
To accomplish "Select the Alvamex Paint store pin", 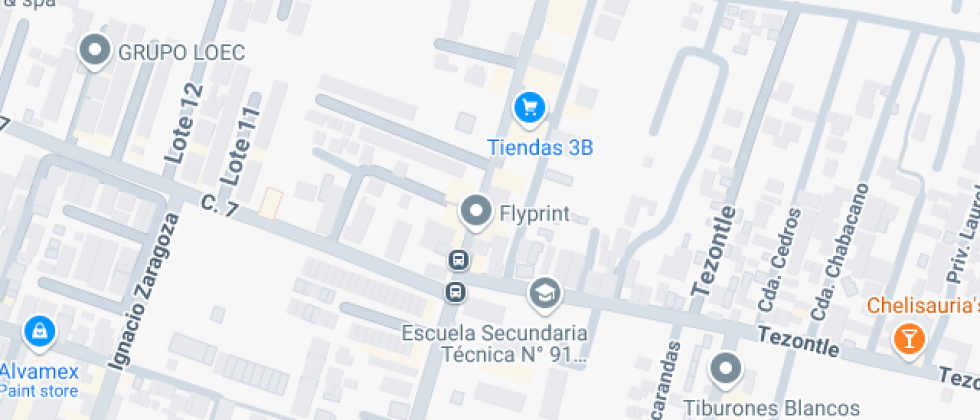I will [40, 332].
